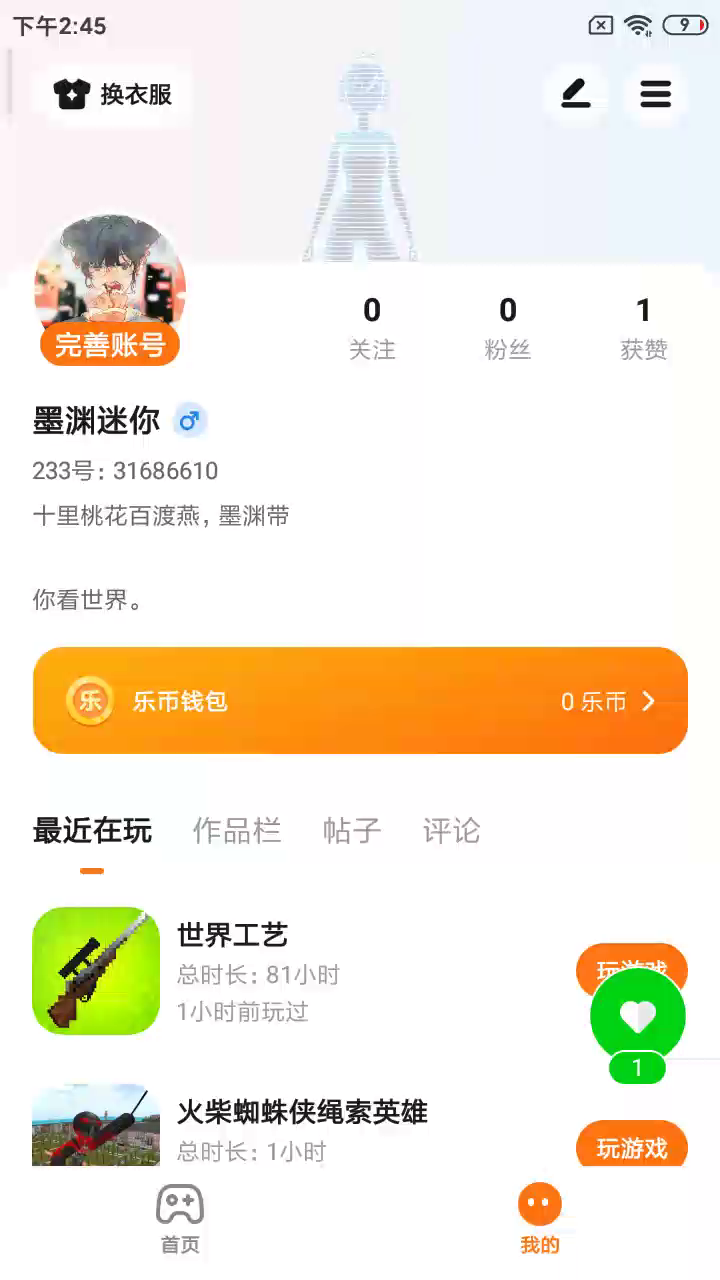Play 火柴蜘蛛侠绳索英雄 with 玩游戏 button

click(632, 1147)
